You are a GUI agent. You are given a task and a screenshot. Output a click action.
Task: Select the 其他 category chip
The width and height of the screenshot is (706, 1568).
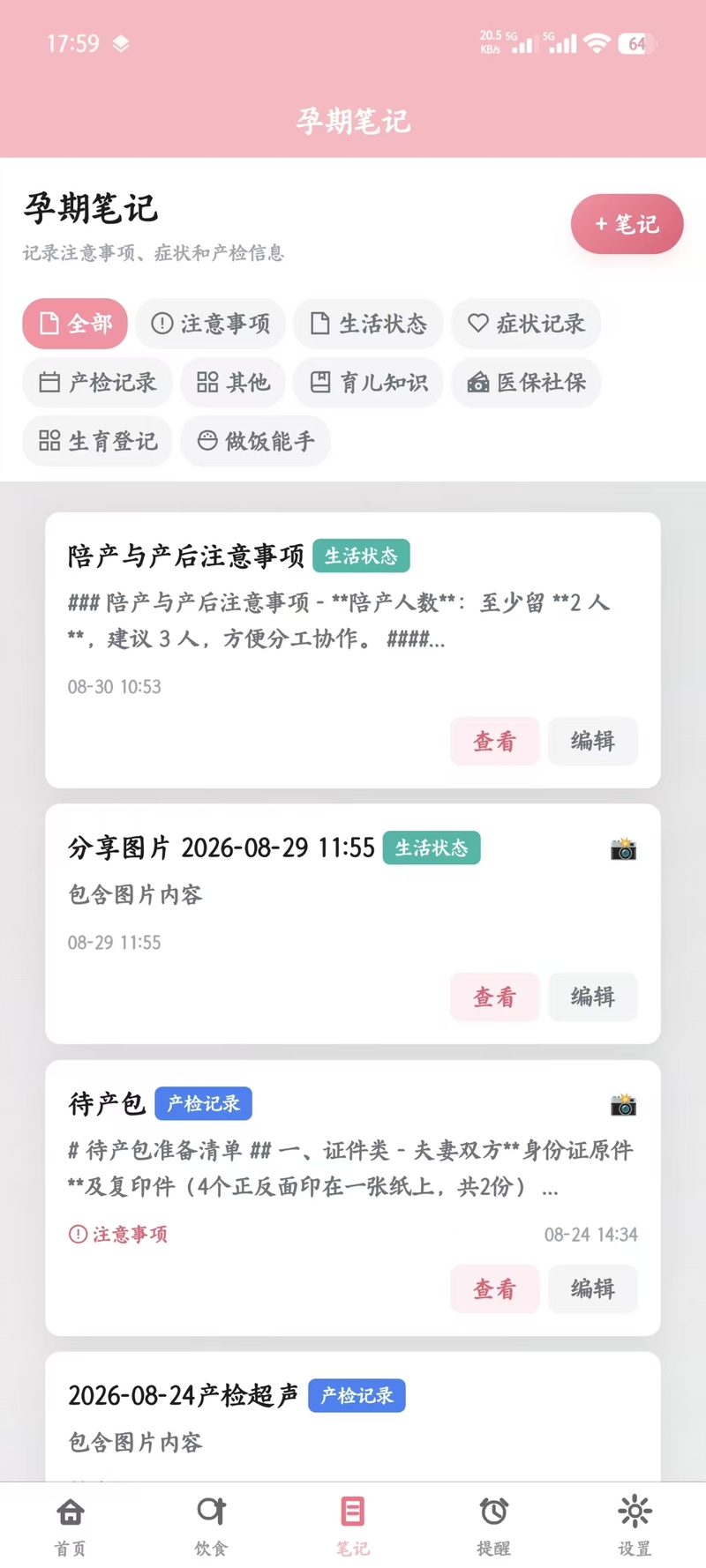coord(233,382)
